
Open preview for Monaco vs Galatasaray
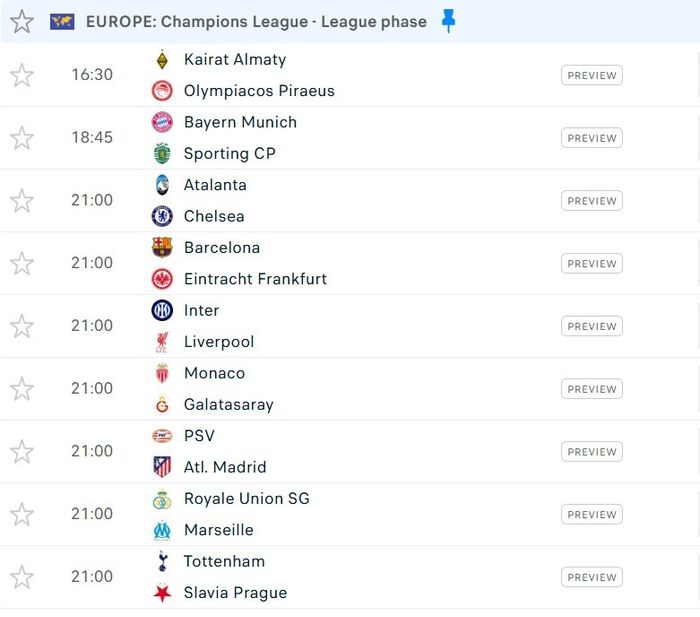591,389
